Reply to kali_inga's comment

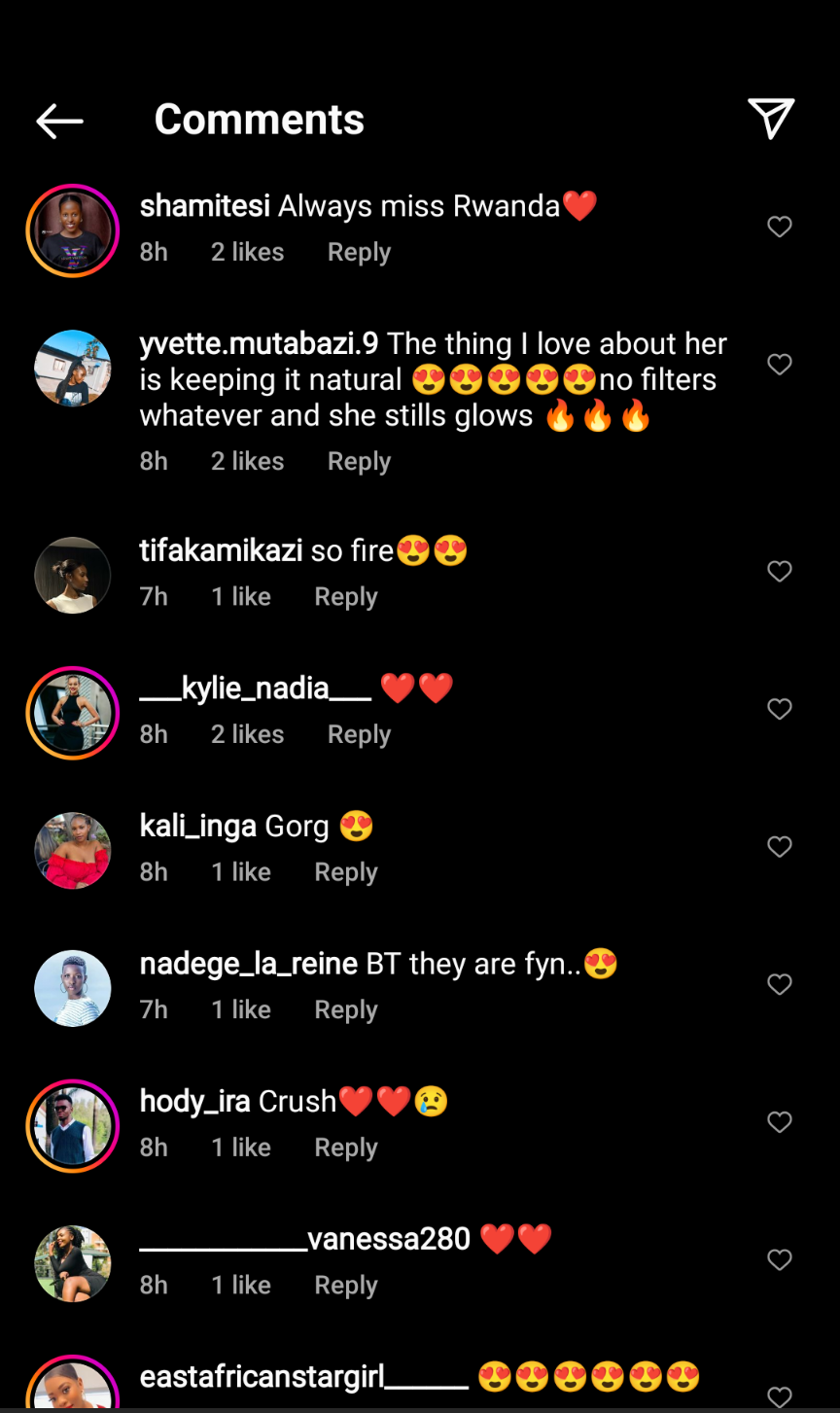(345, 872)
